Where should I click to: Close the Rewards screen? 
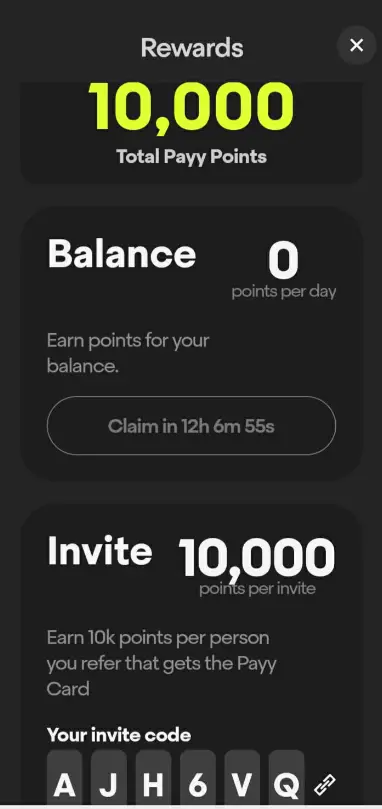click(x=356, y=45)
